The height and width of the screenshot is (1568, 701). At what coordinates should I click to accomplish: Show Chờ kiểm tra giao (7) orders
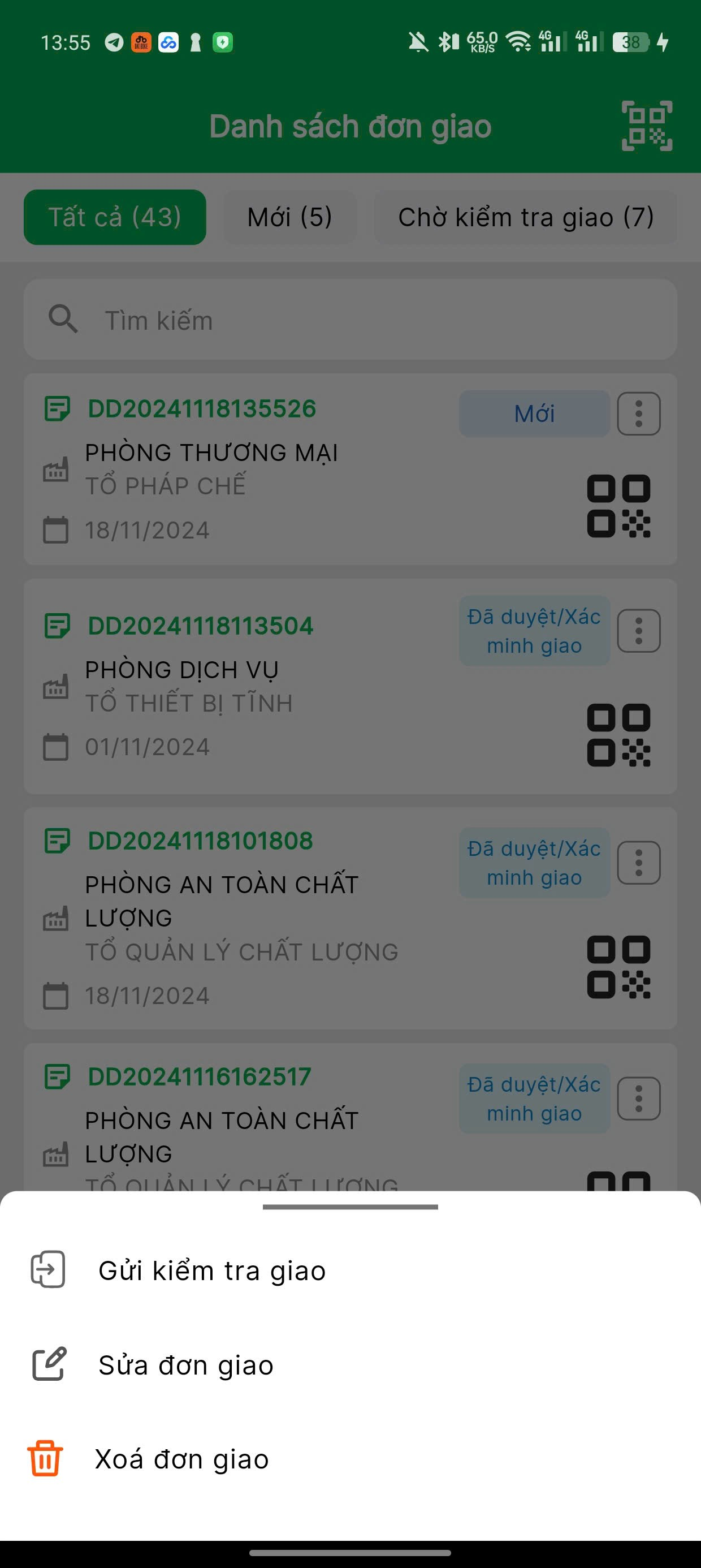[x=525, y=217]
